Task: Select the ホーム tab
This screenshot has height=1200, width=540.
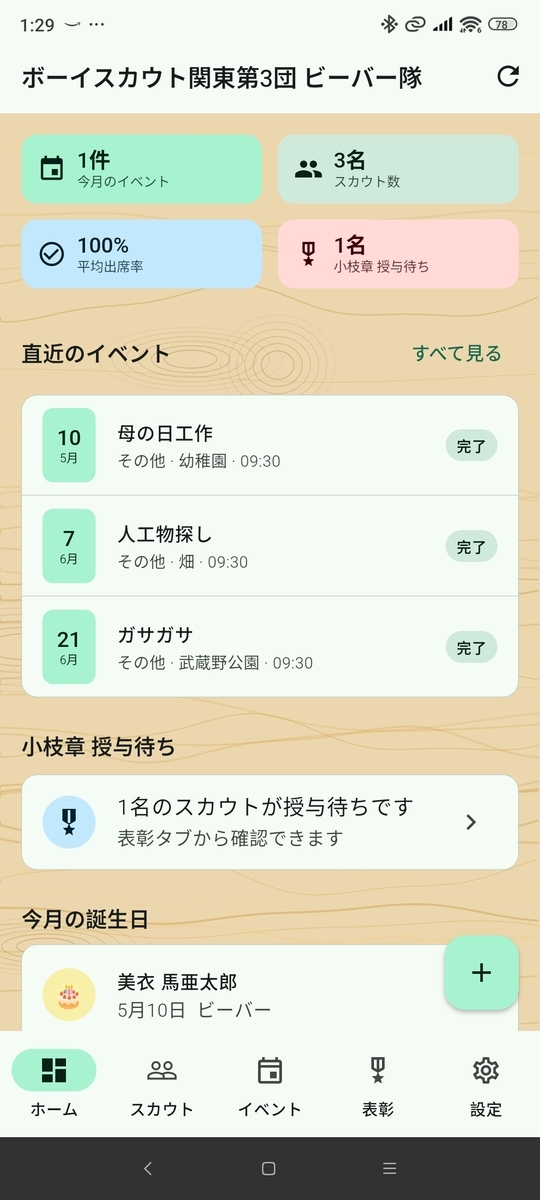Action: 54,1086
